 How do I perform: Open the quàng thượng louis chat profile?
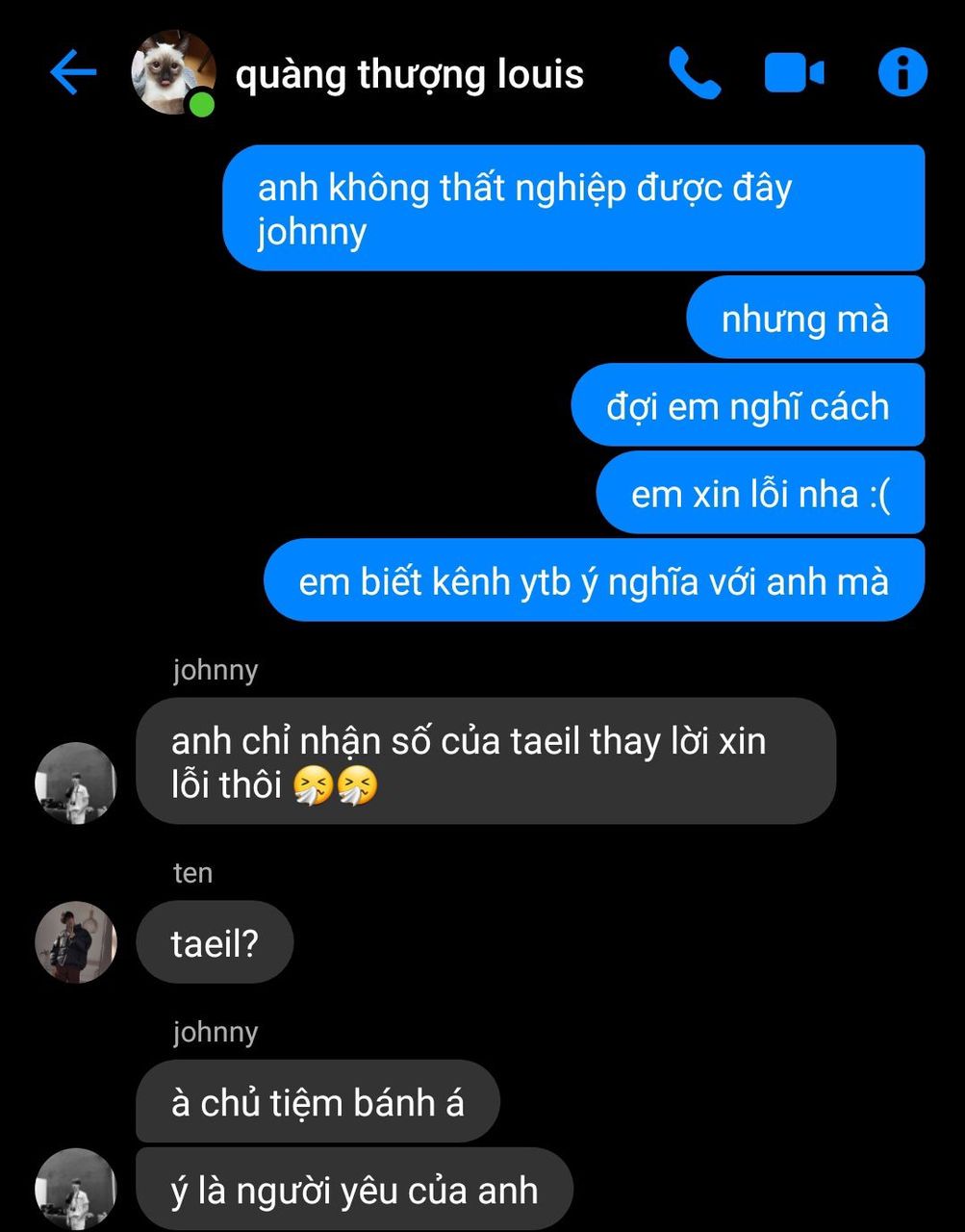coord(409,74)
